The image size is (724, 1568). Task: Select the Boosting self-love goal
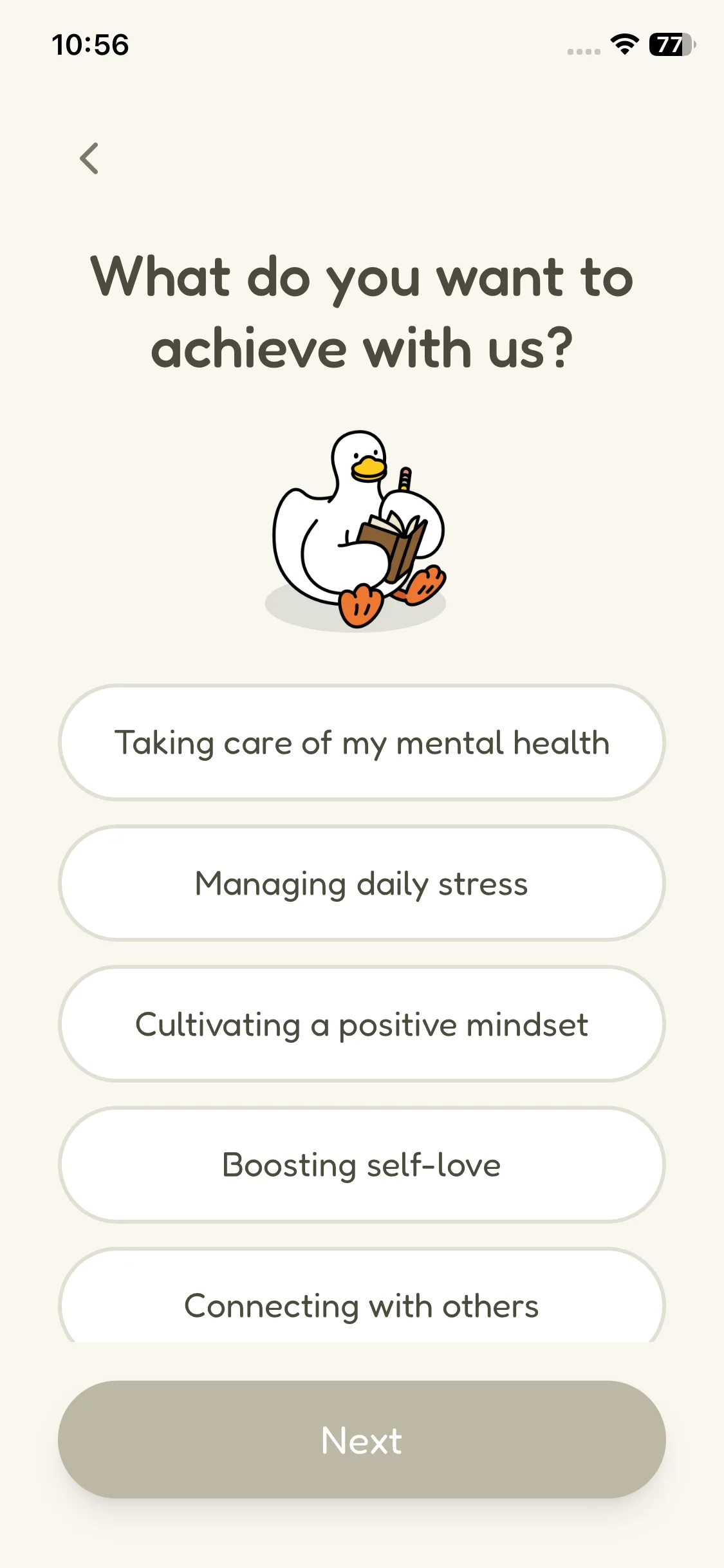click(x=362, y=1165)
